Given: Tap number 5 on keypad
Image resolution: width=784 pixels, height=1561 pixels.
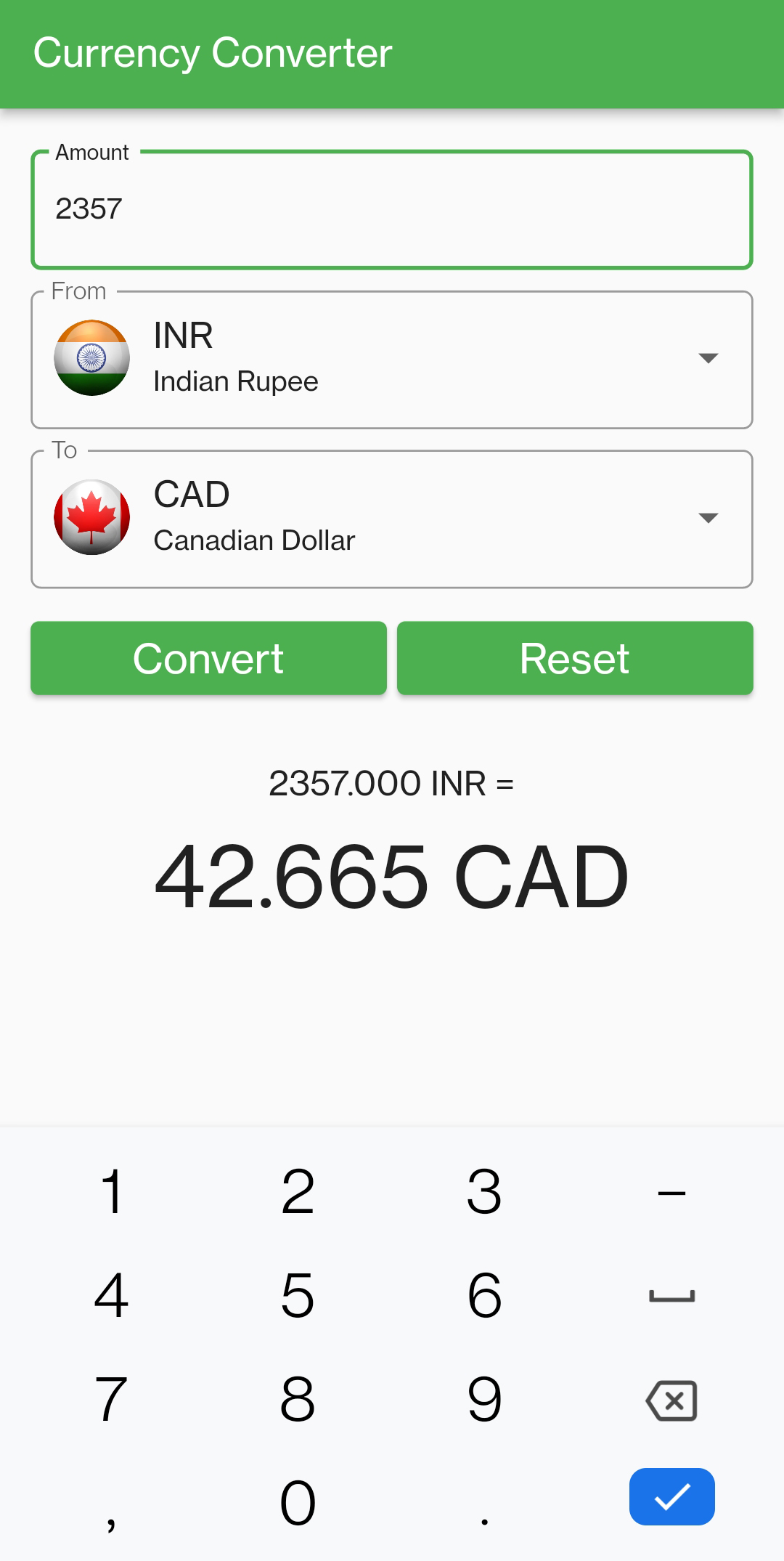Looking at the screenshot, I should 297,1297.
